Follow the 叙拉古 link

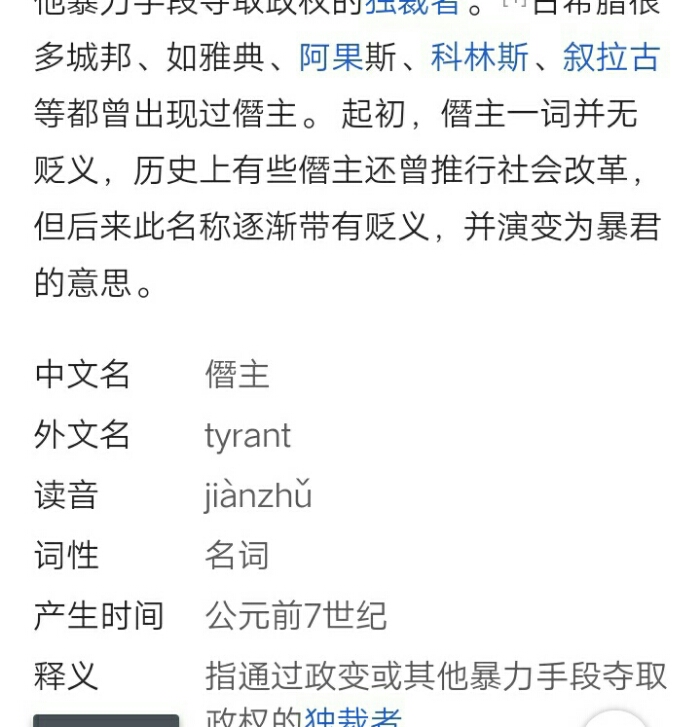point(610,58)
